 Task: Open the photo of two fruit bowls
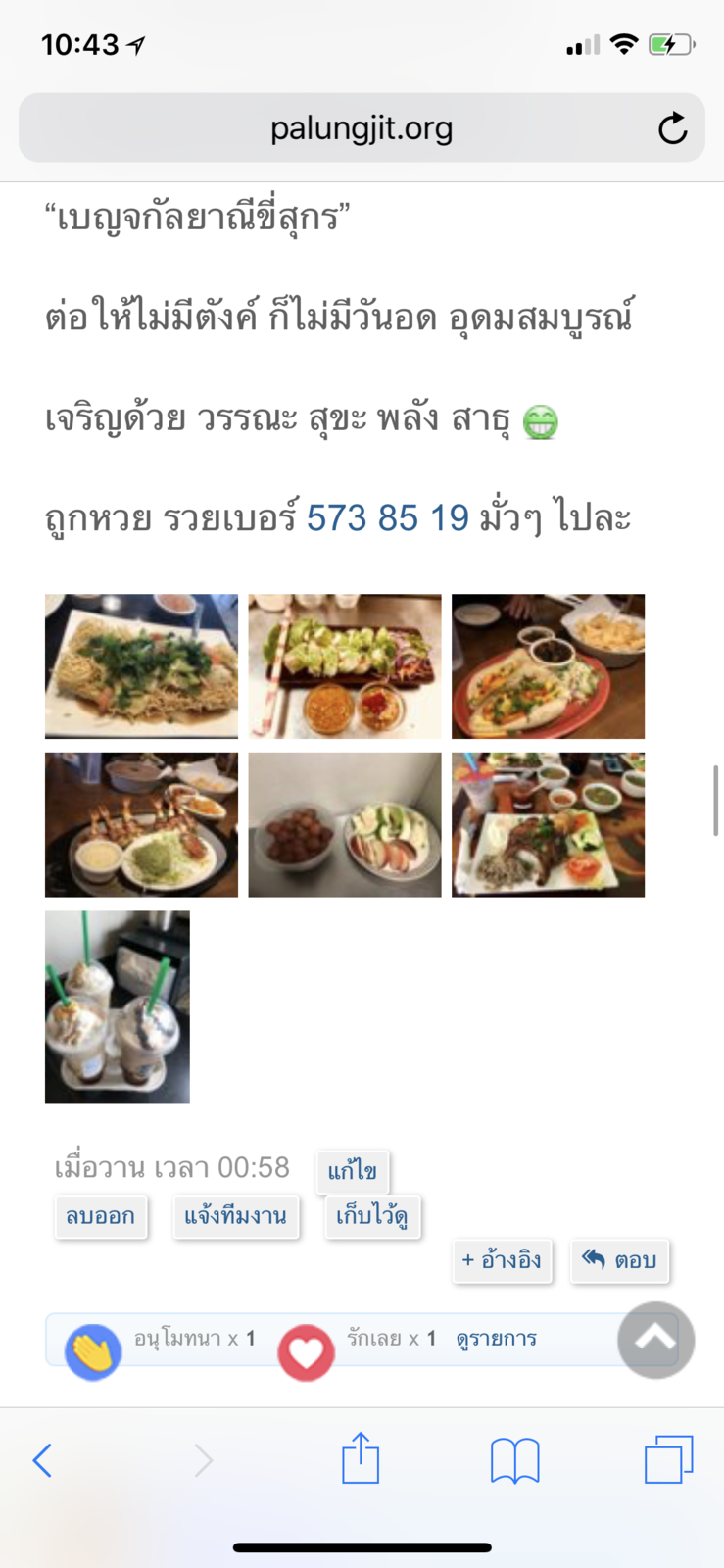point(345,824)
